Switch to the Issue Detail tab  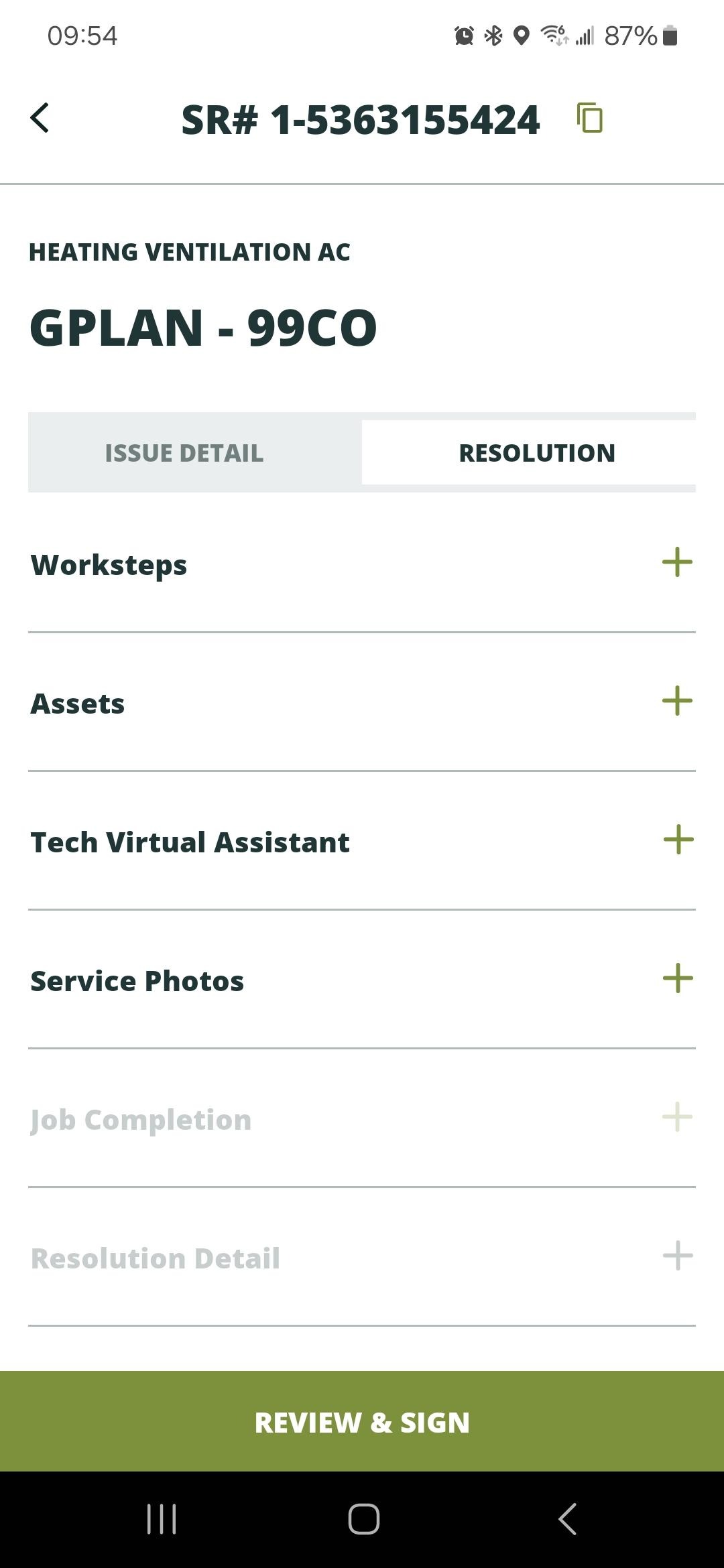(184, 453)
